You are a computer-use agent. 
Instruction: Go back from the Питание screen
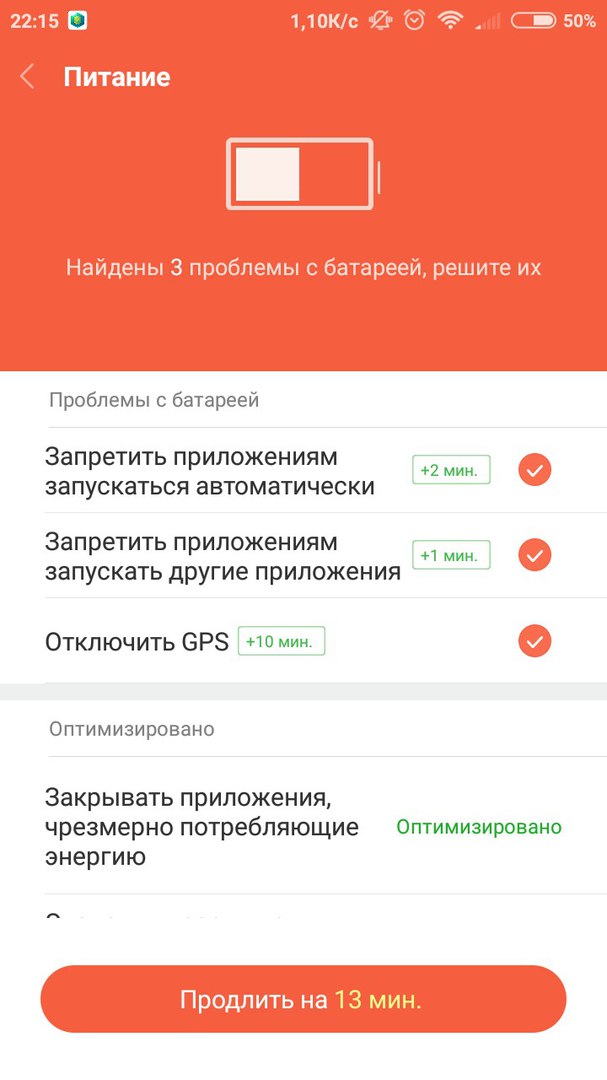tap(28, 77)
